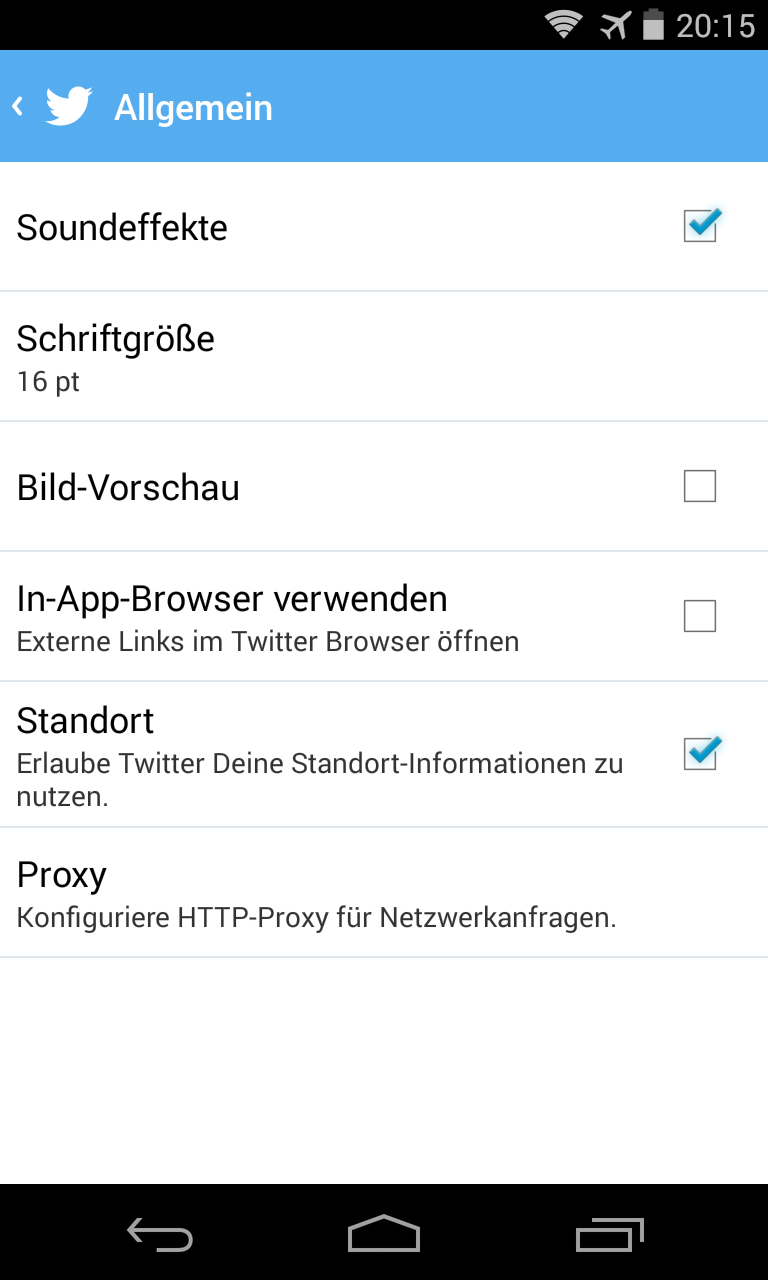This screenshot has height=1280, width=768.
Task: Open the Schriftgröße setting
Action: 384,356
